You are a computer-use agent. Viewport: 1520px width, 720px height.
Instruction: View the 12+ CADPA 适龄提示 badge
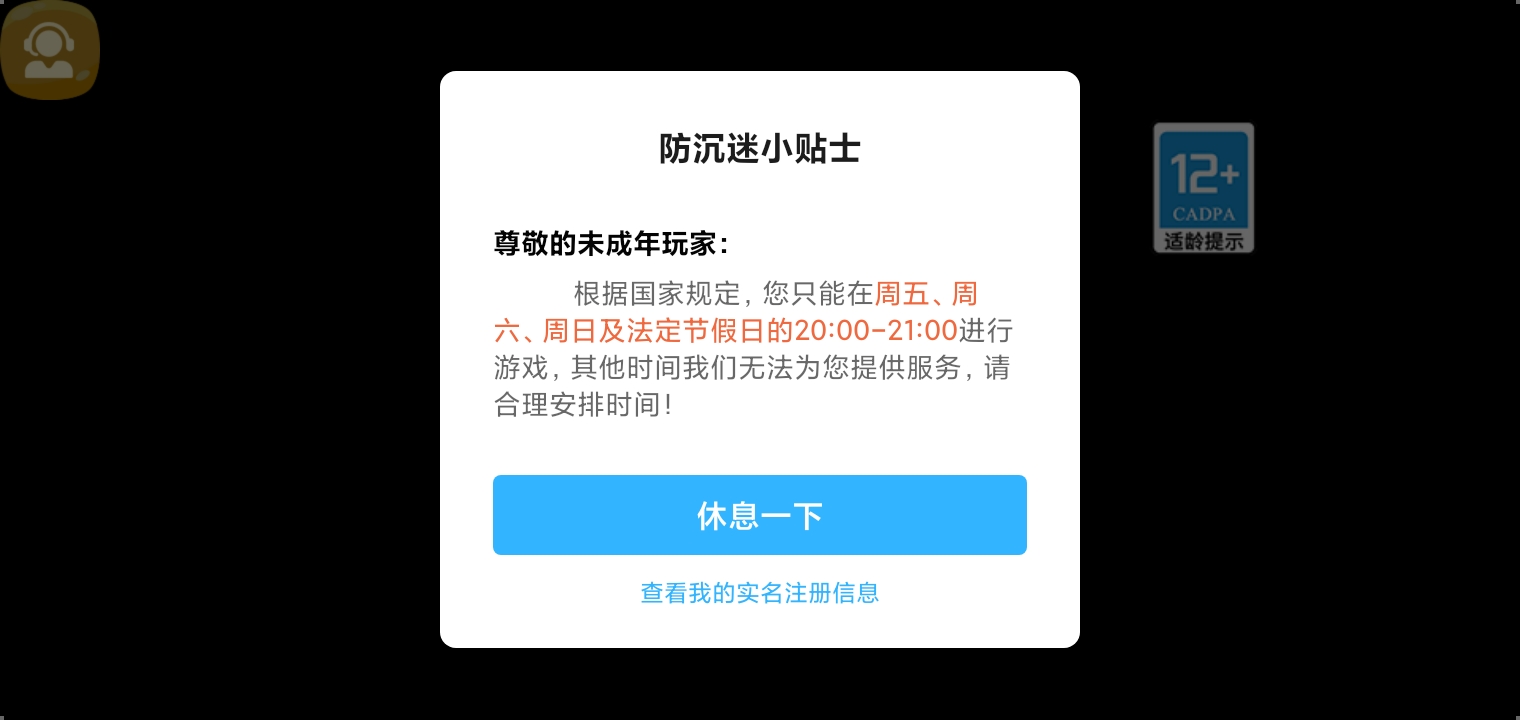click(x=1203, y=187)
